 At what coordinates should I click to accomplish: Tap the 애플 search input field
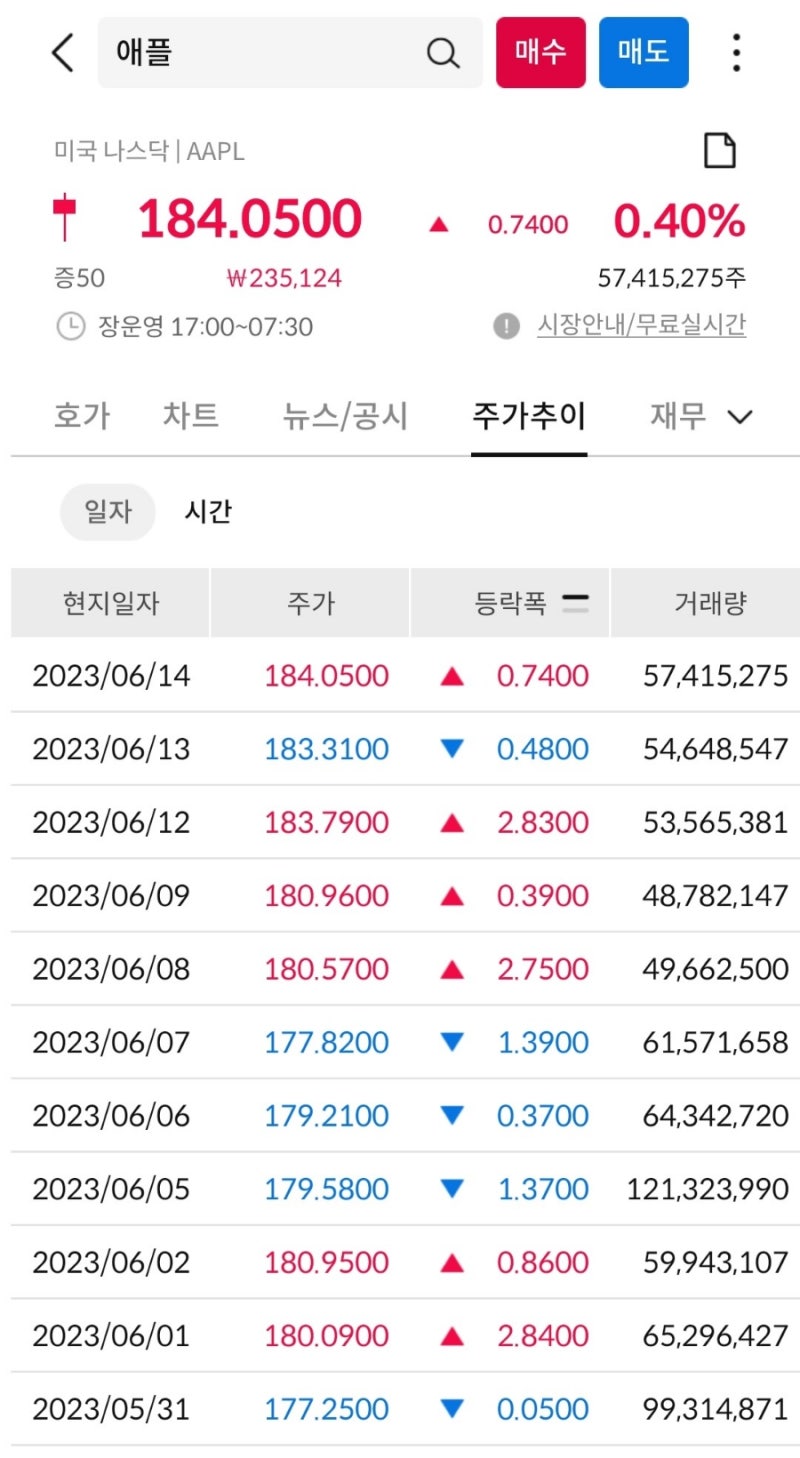pos(250,53)
